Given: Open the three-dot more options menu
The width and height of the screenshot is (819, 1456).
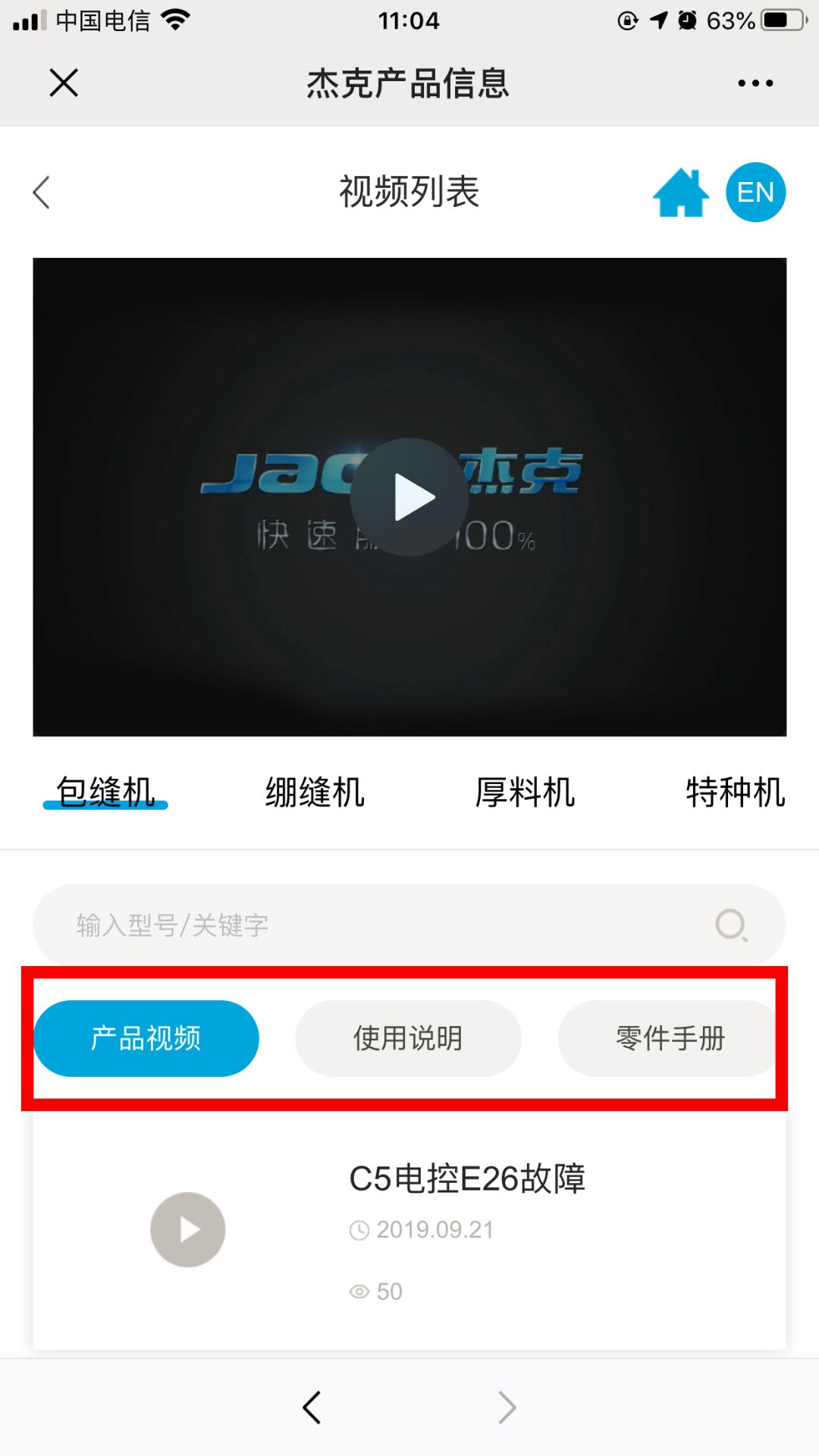Looking at the screenshot, I should click(x=755, y=83).
